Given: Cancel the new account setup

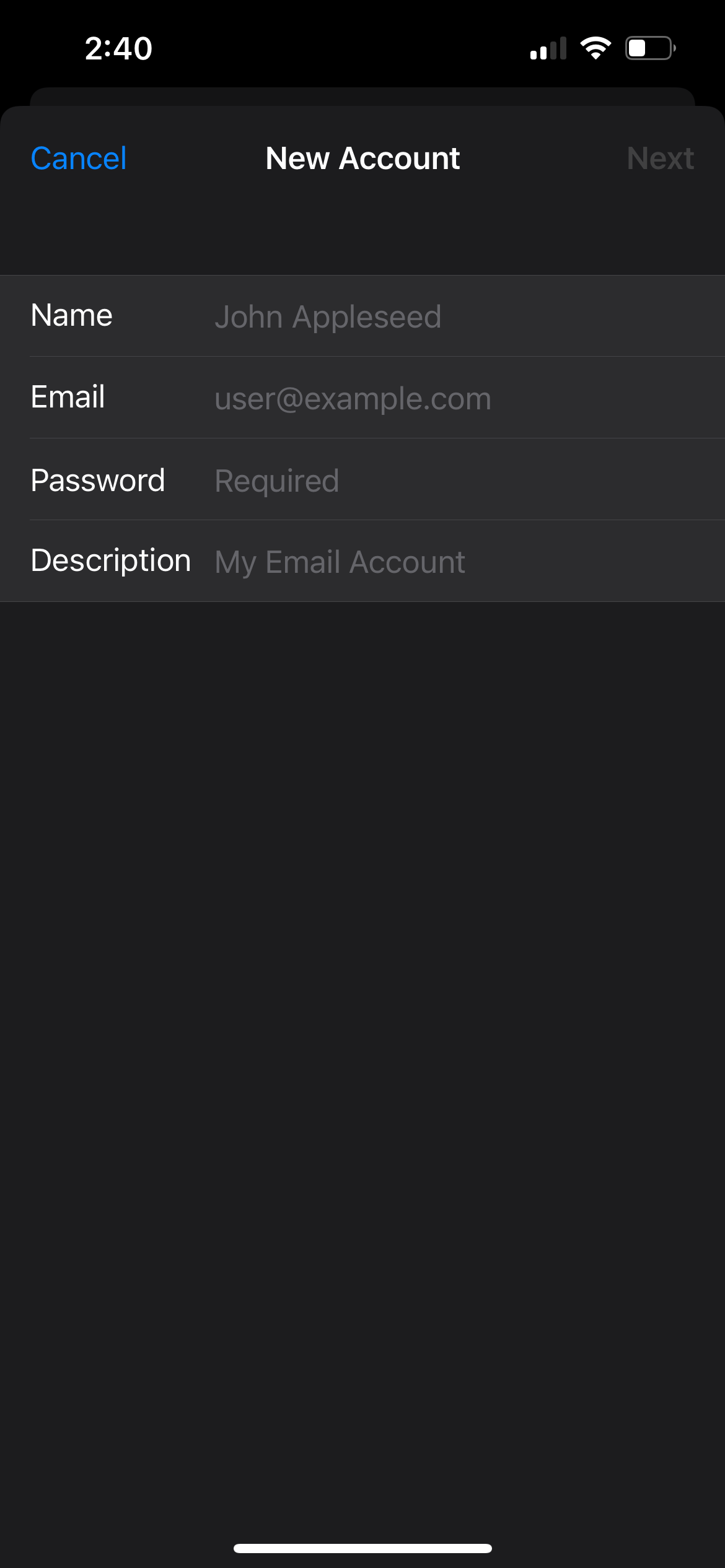Looking at the screenshot, I should coord(79,159).
